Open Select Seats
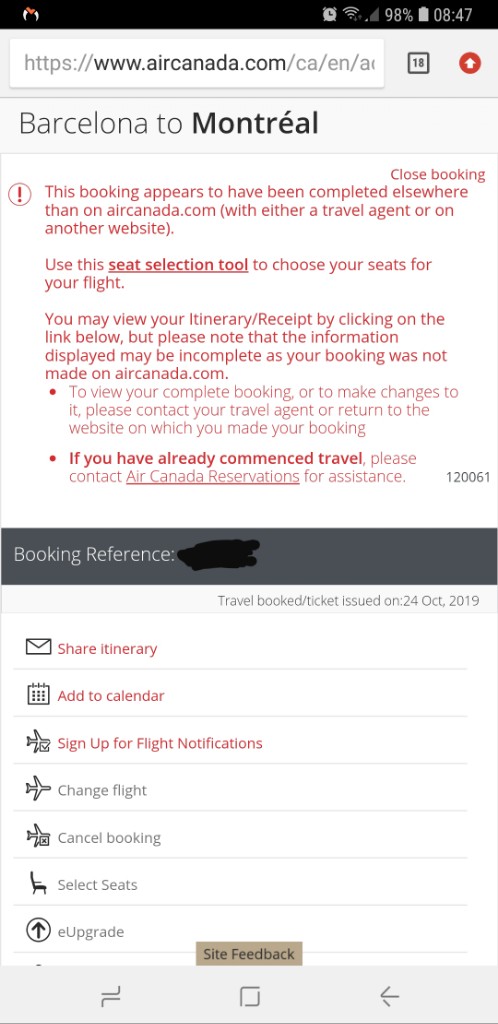The width and height of the screenshot is (498, 1024). 240,885
